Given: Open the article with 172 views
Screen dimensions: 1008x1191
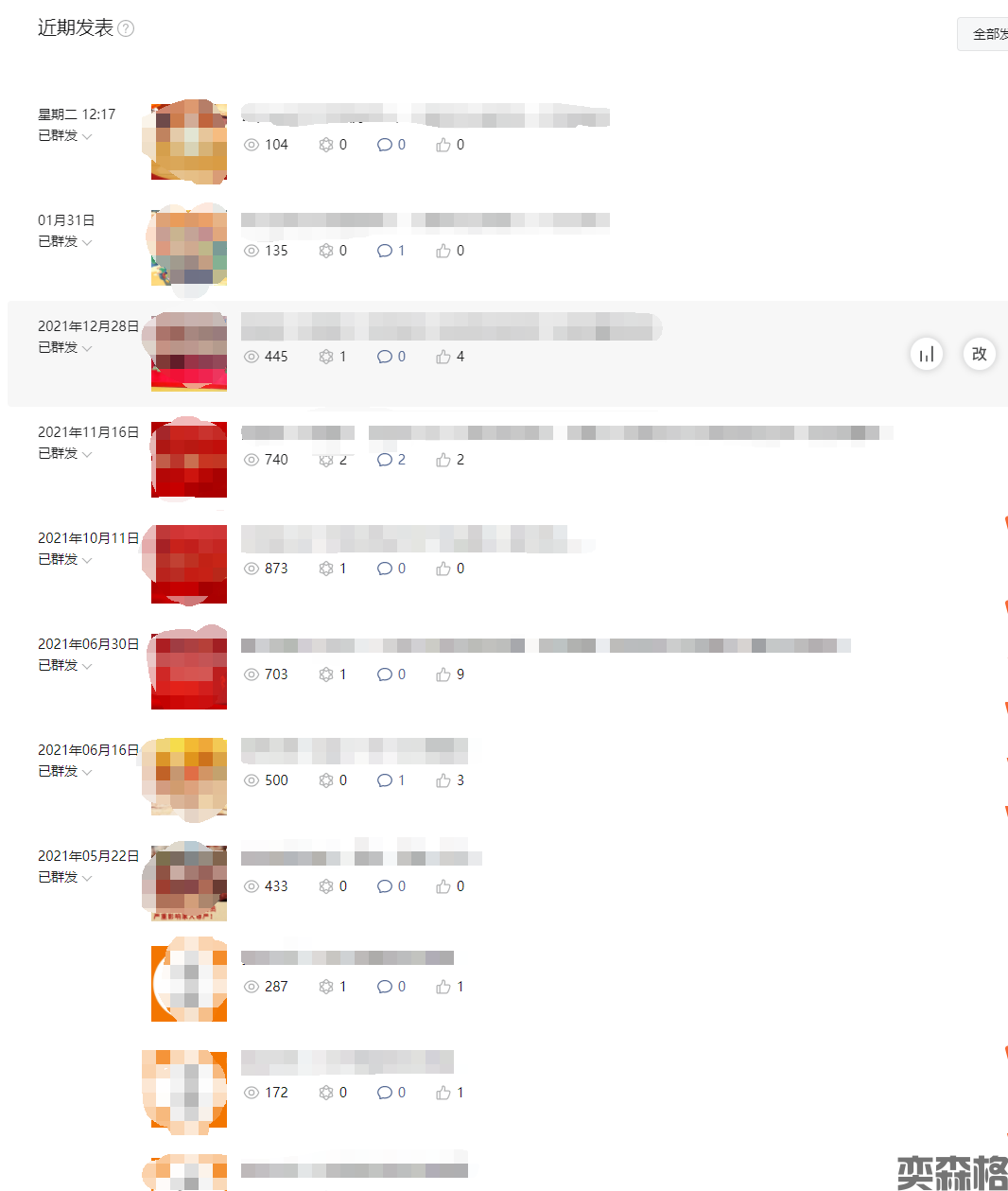Looking at the screenshot, I should (x=347, y=1062).
